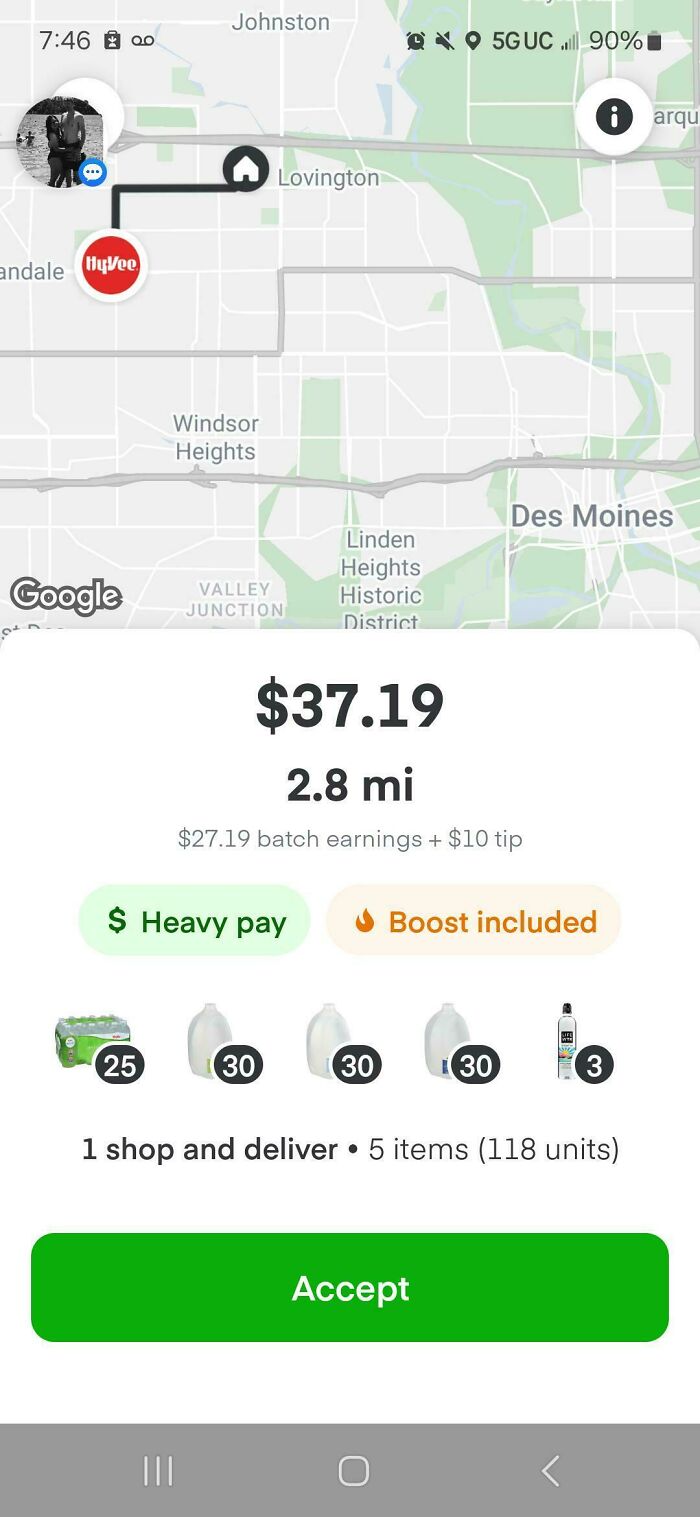Open recent apps from the navigation bar
The image size is (700, 1517).
tap(158, 1470)
